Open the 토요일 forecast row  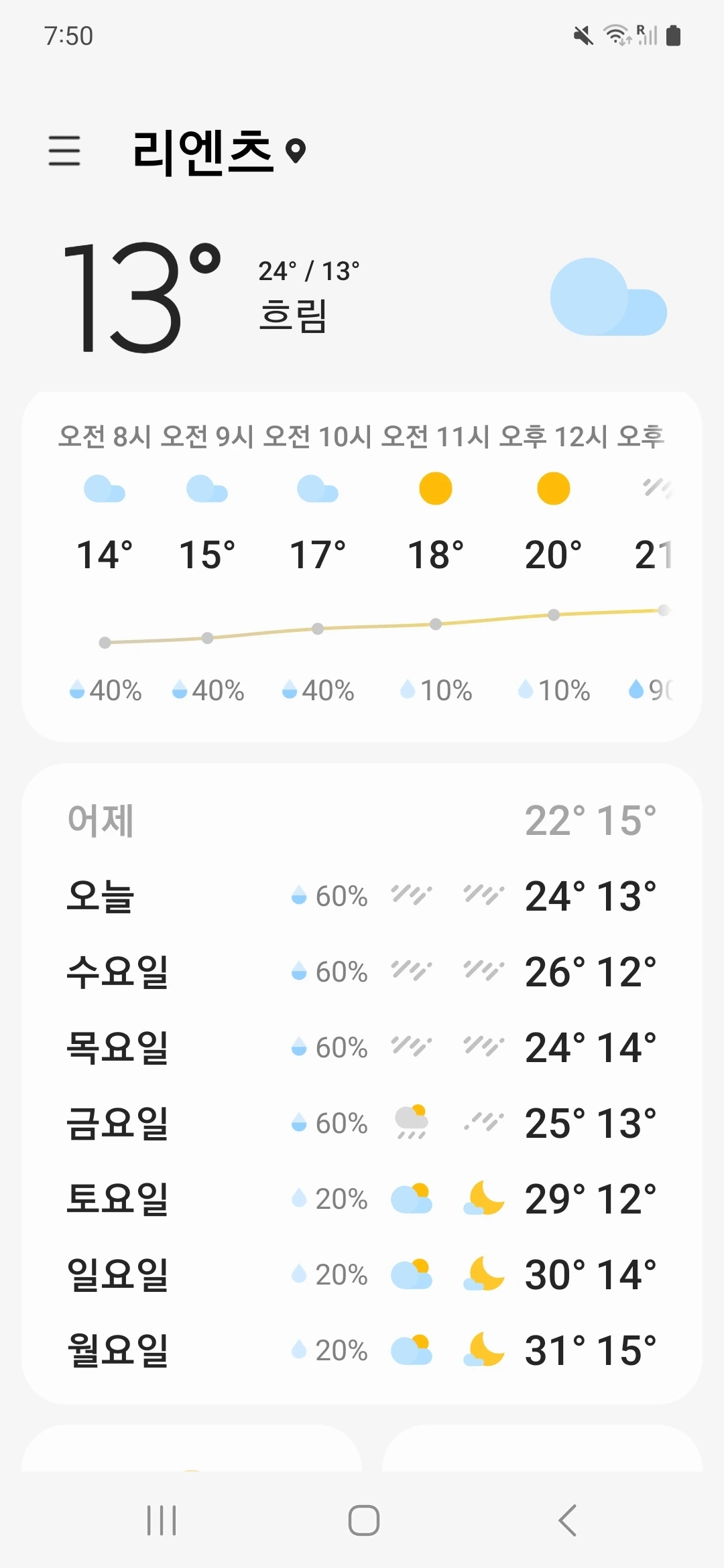coord(362,1199)
